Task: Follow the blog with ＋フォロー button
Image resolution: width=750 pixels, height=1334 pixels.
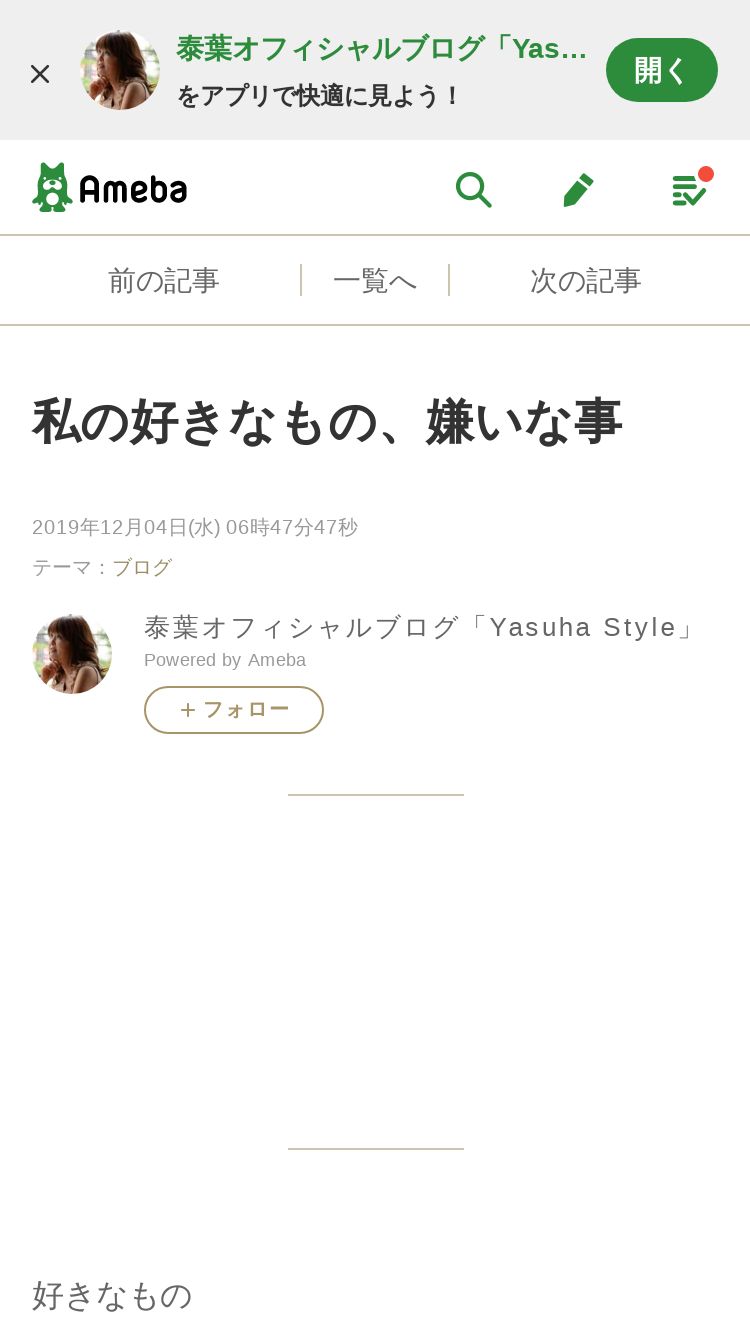Action: pyautogui.click(x=234, y=710)
